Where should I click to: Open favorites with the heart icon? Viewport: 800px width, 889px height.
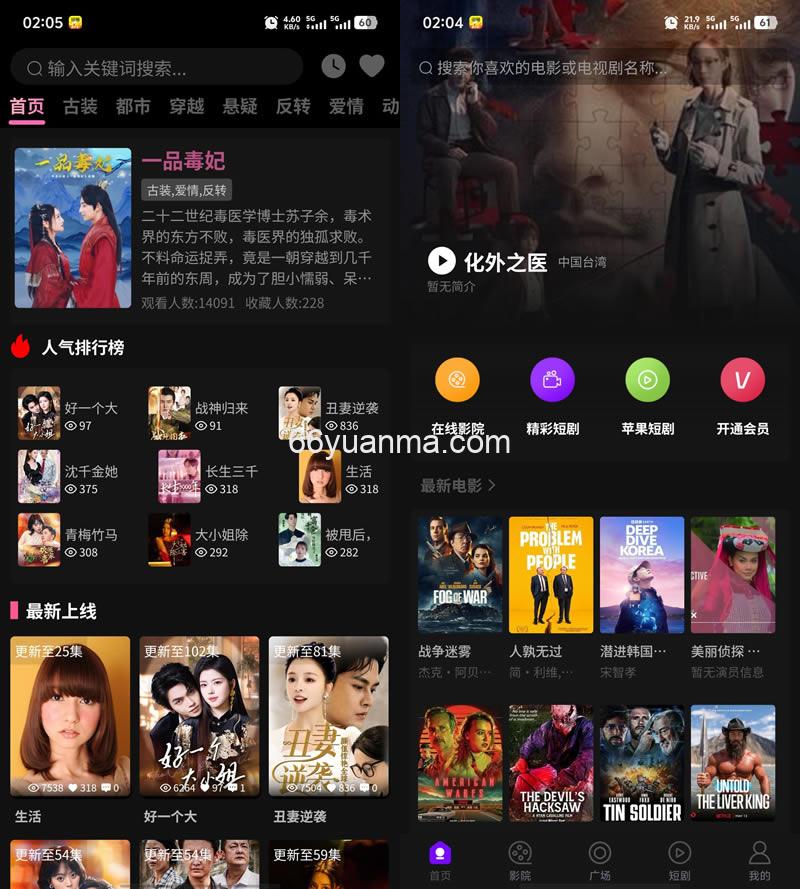coord(372,66)
